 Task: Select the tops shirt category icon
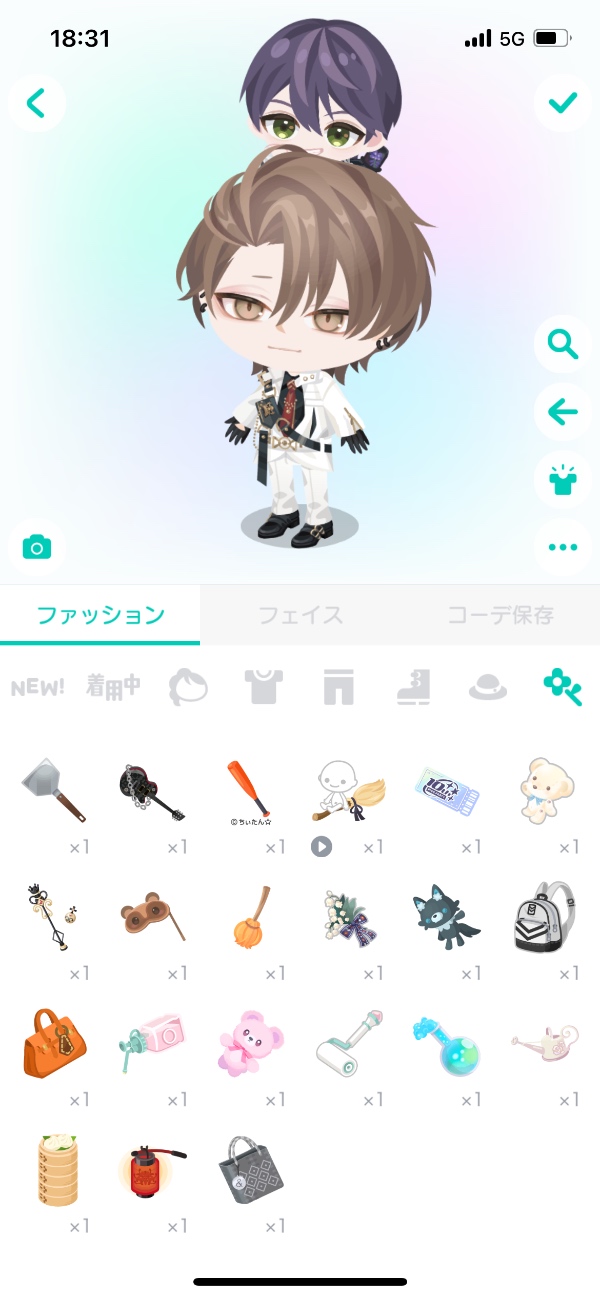(x=262, y=688)
